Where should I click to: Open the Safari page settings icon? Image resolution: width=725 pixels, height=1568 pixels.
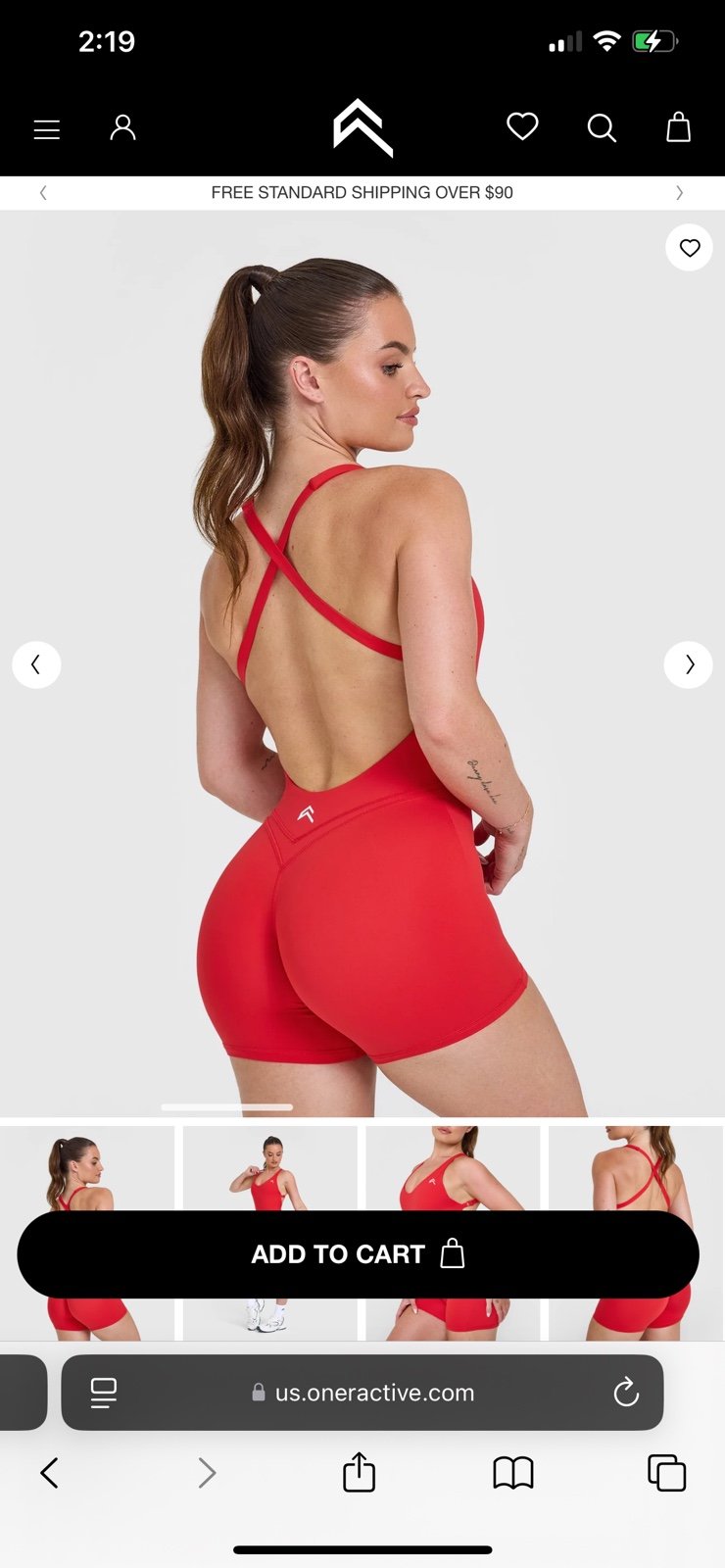click(104, 1393)
